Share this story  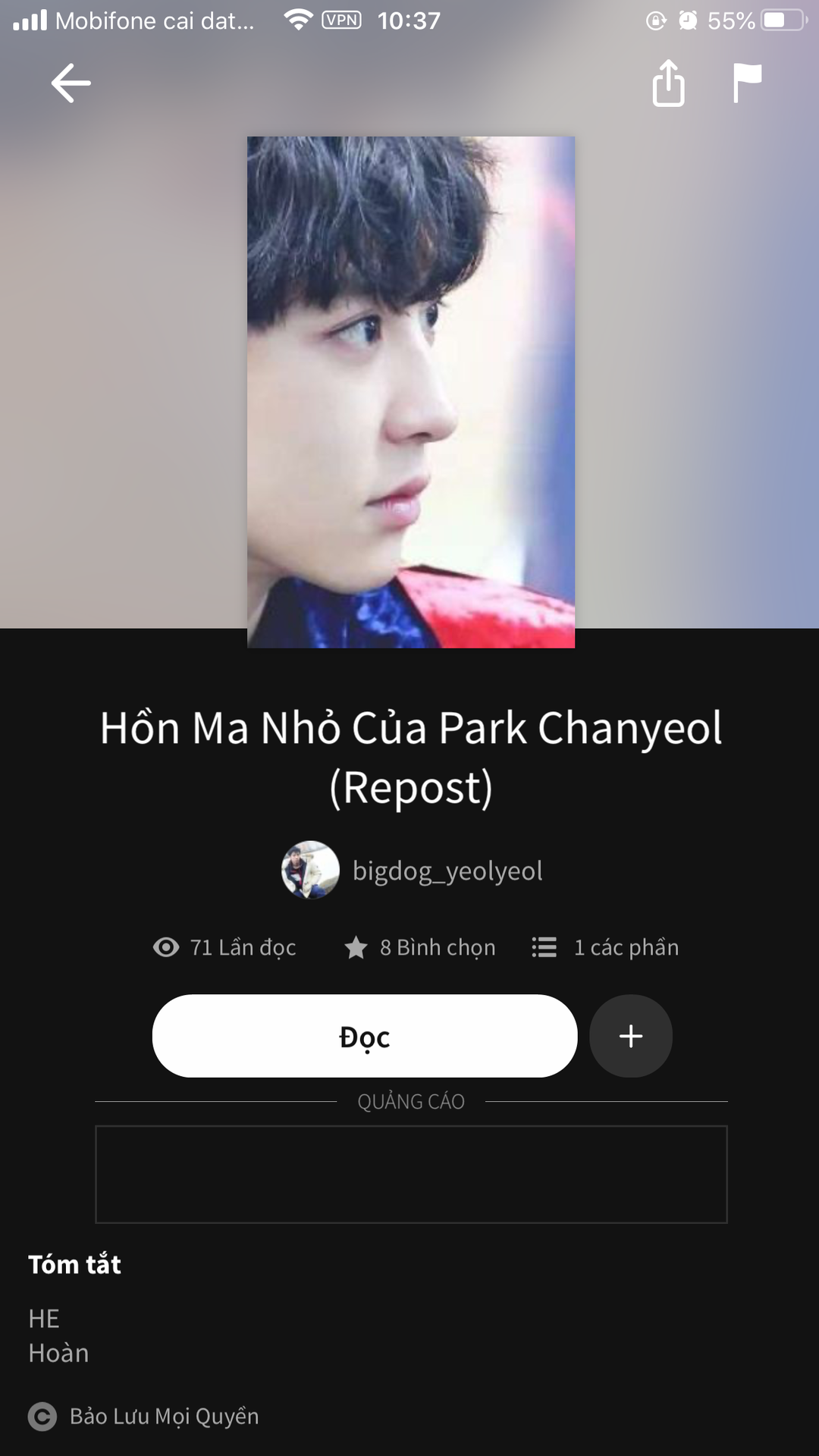[668, 83]
